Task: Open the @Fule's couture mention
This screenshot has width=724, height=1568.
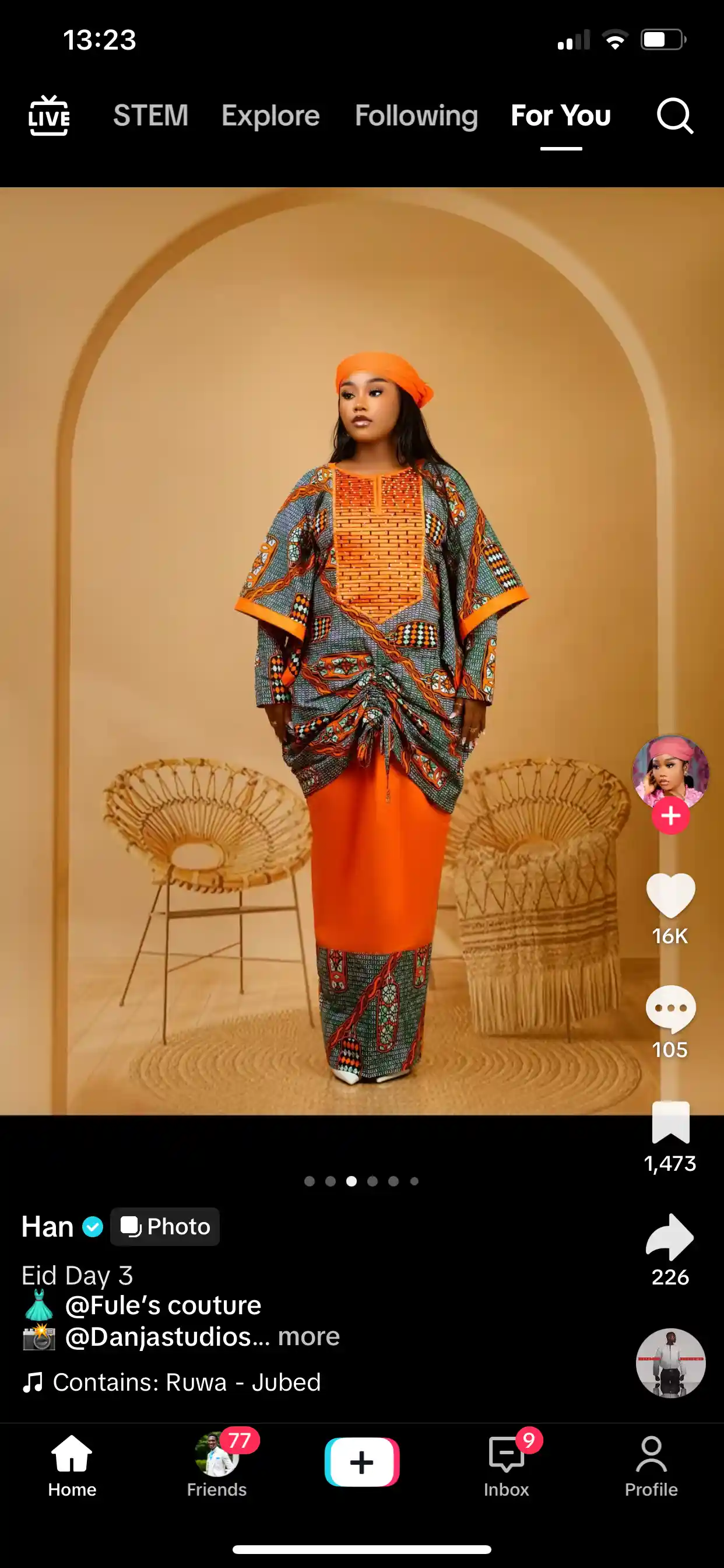Action: pos(163,1305)
